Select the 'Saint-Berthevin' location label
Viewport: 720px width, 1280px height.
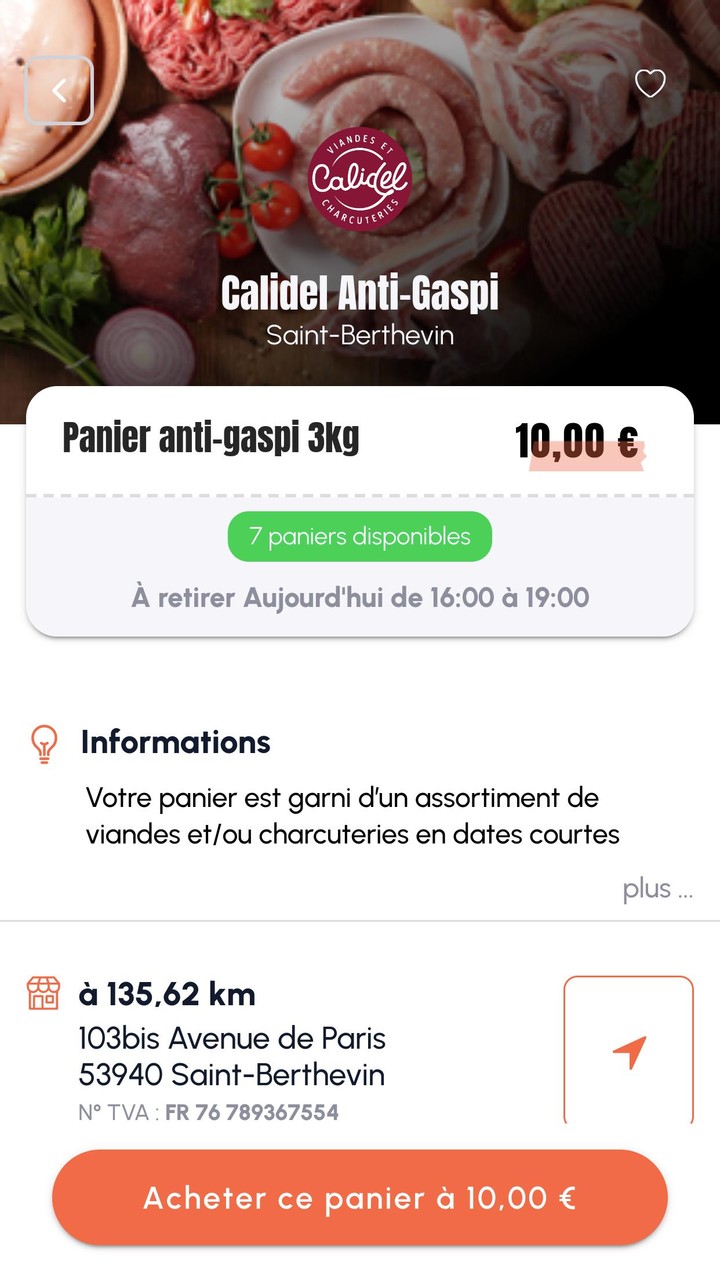coord(360,335)
